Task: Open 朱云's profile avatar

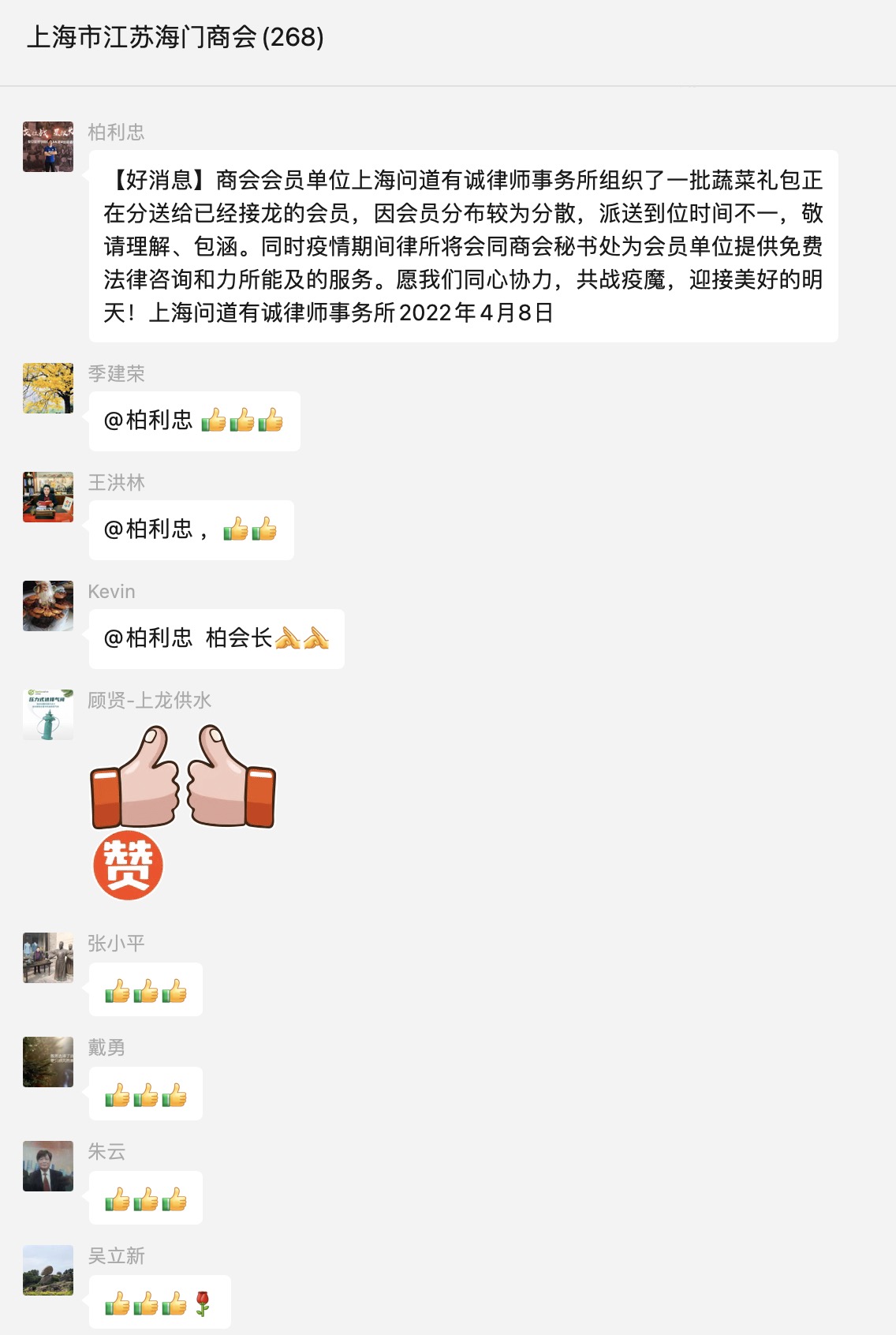Action: tap(48, 1166)
